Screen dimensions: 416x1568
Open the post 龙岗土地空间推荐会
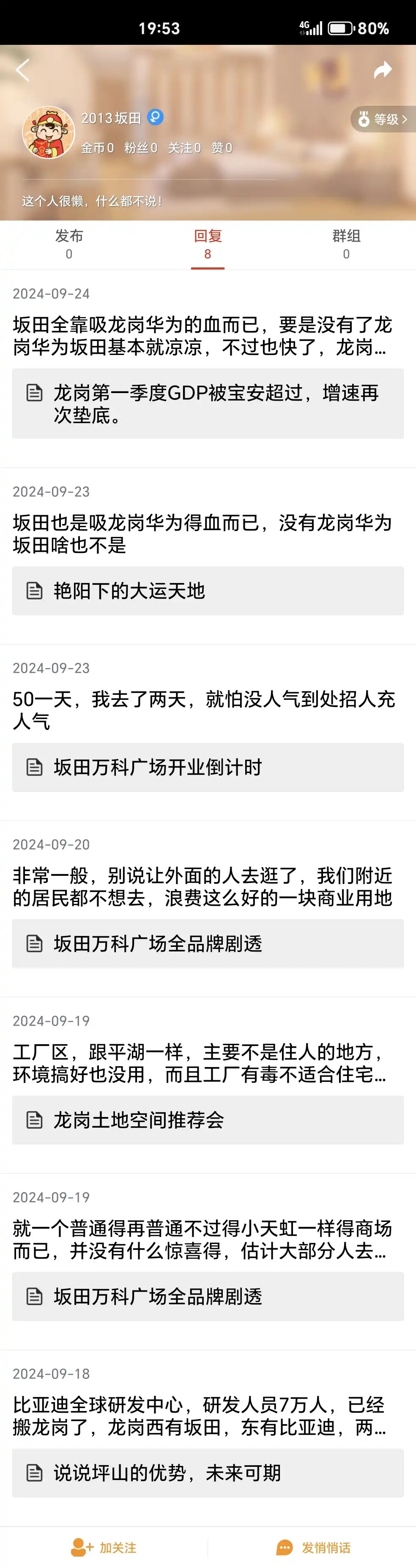point(208,1120)
